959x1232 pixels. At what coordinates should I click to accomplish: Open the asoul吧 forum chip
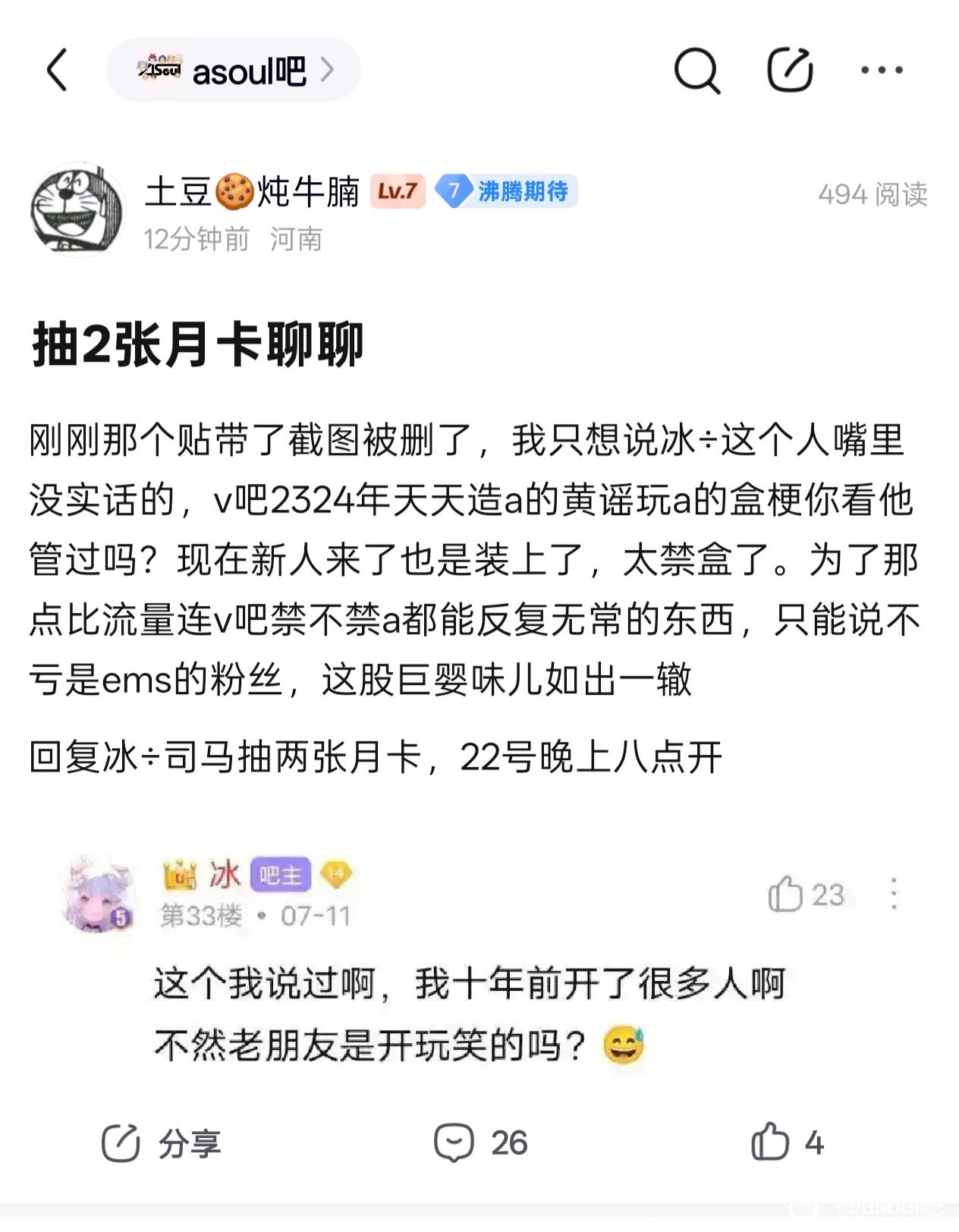pyautogui.click(x=234, y=70)
